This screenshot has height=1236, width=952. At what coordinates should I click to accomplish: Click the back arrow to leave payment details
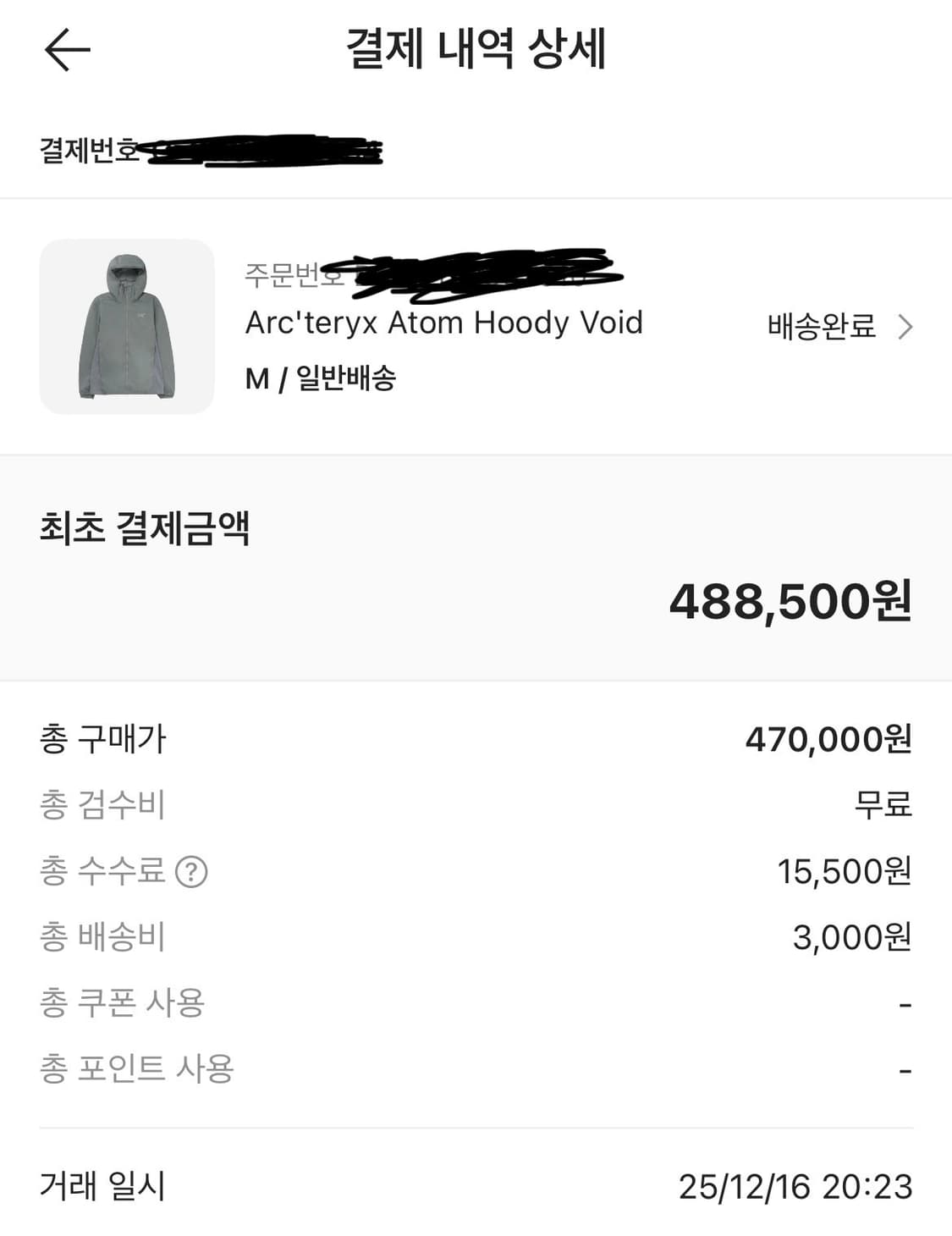point(67,51)
